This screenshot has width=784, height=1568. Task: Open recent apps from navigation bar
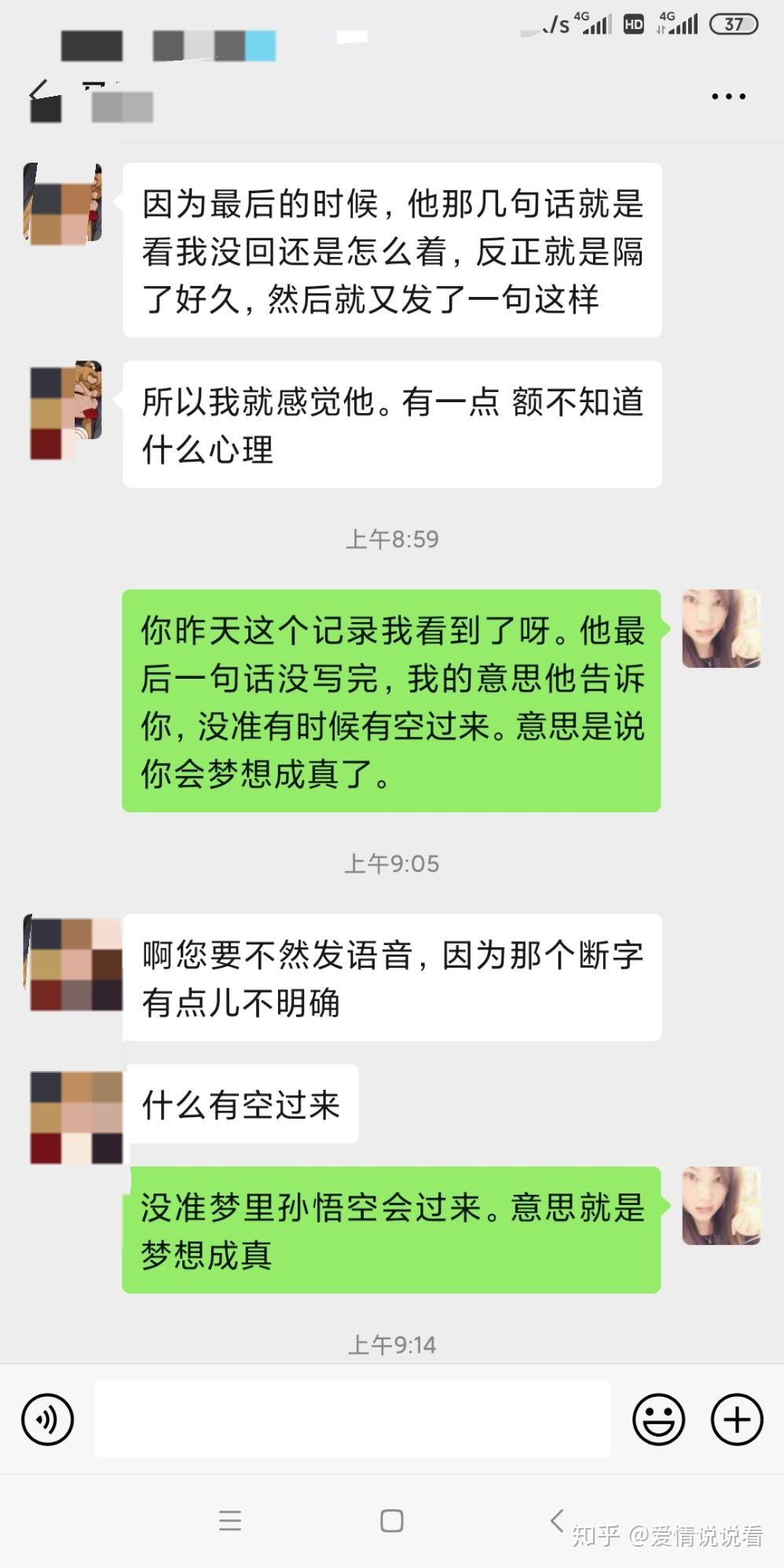(229, 1521)
